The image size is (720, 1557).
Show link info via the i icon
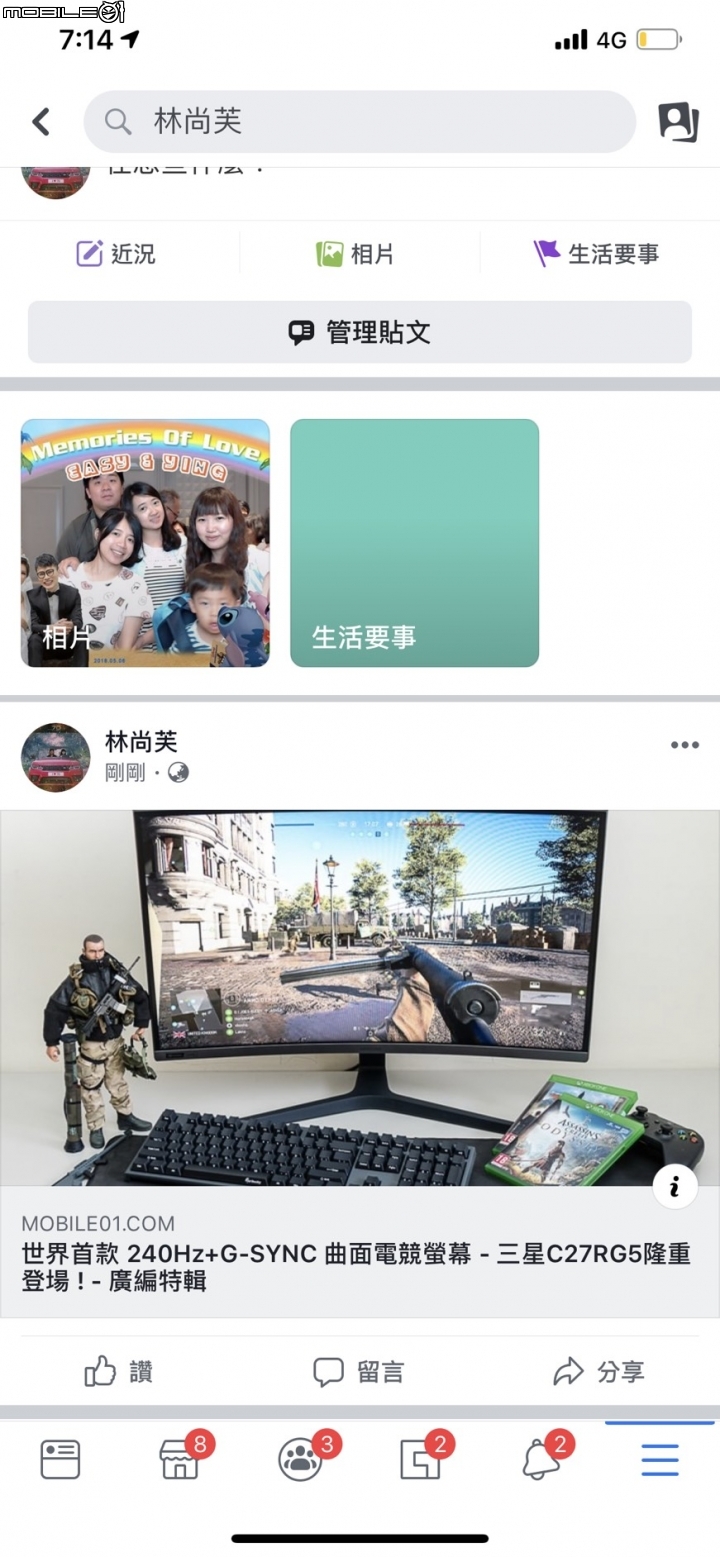pyautogui.click(x=675, y=1187)
